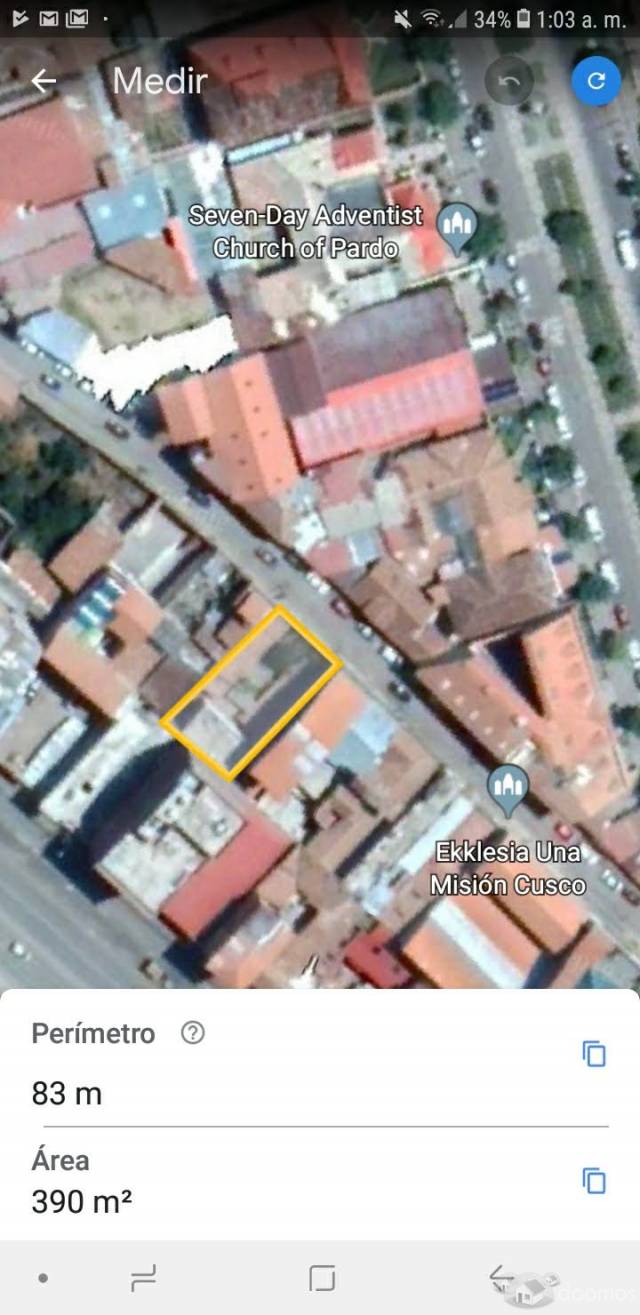Go back from the Medir screen
This screenshot has height=1315, width=640.
44,82
